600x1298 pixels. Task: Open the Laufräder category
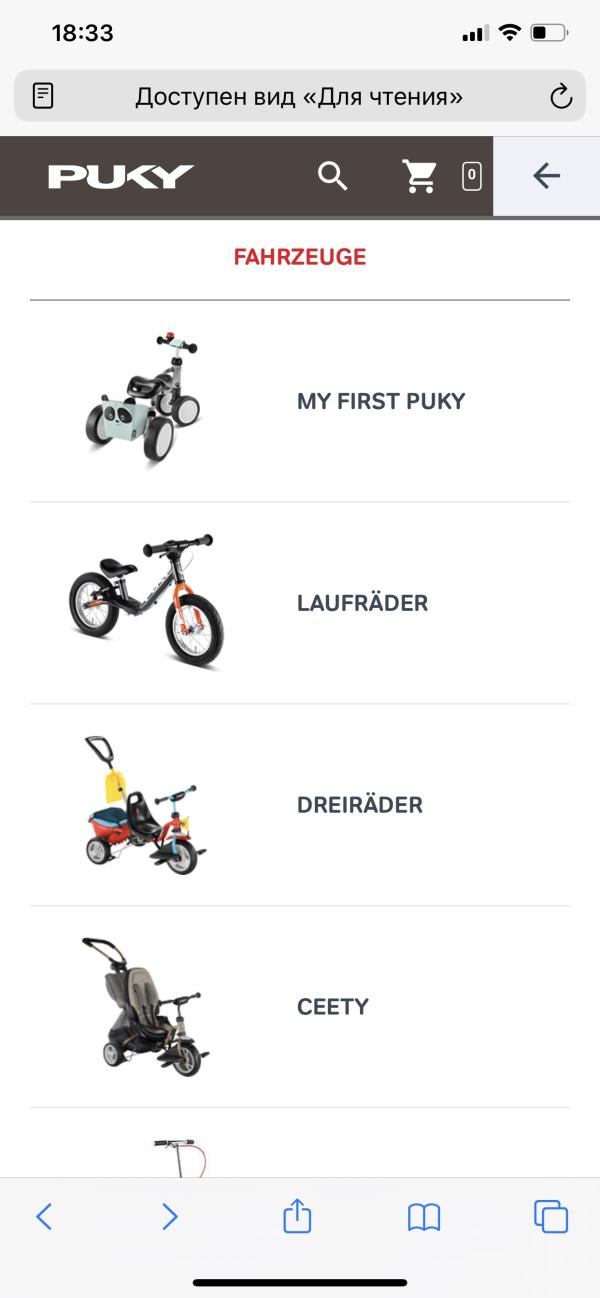tap(362, 603)
